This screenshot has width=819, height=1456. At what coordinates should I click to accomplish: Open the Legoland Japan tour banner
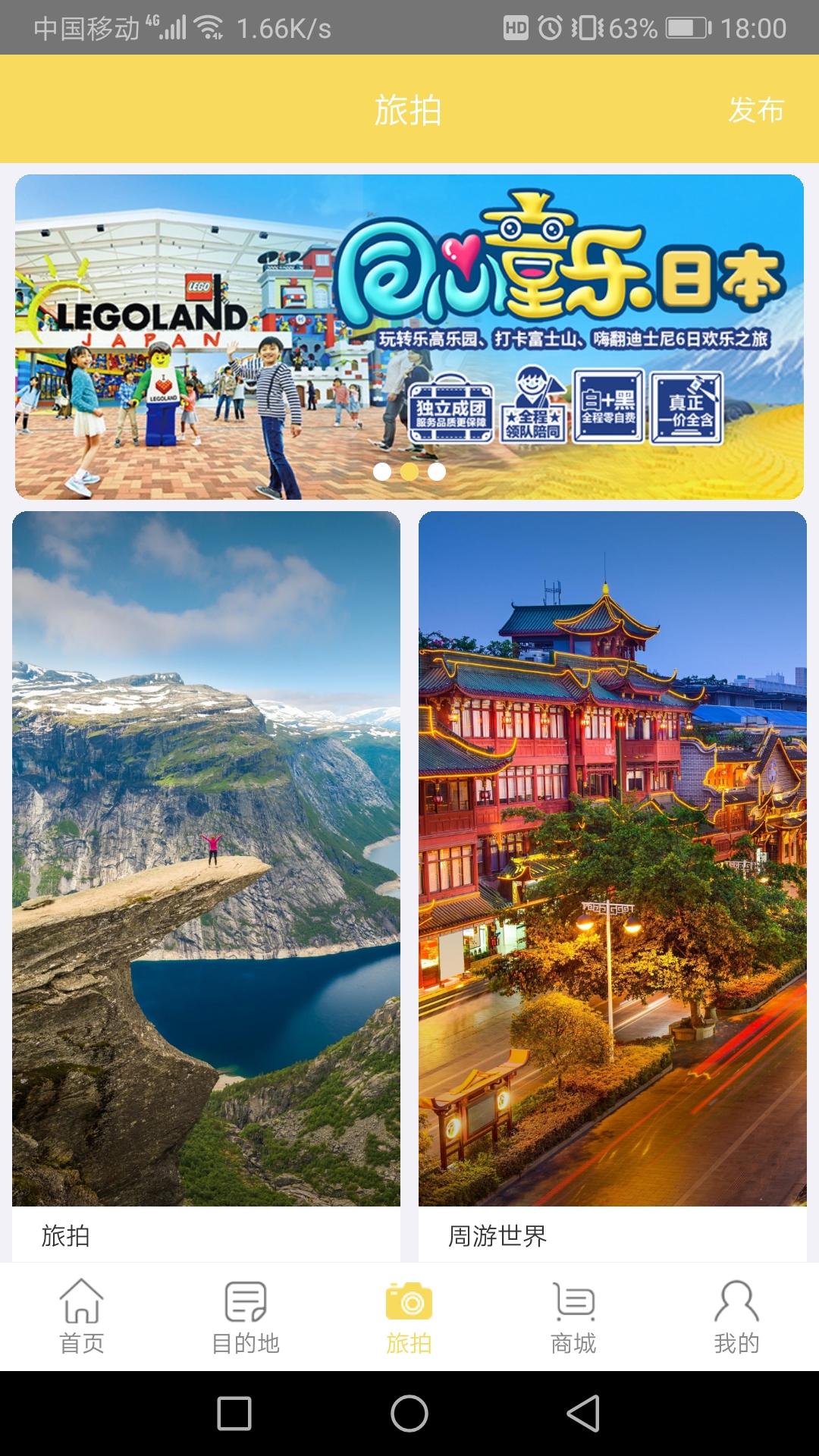pyautogui.click(x=409, y=337)
